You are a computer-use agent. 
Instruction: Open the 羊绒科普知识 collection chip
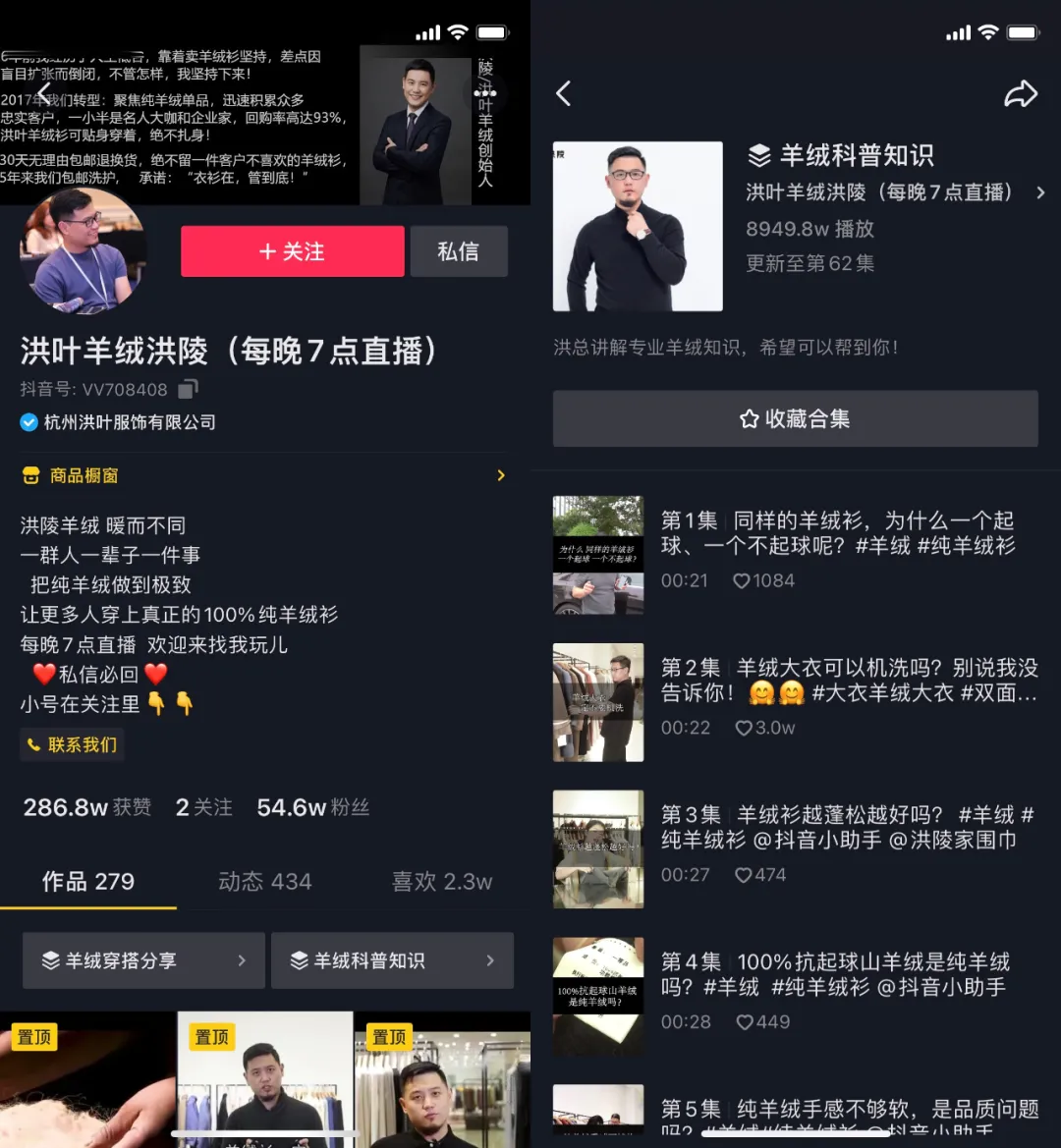point(392,960)
